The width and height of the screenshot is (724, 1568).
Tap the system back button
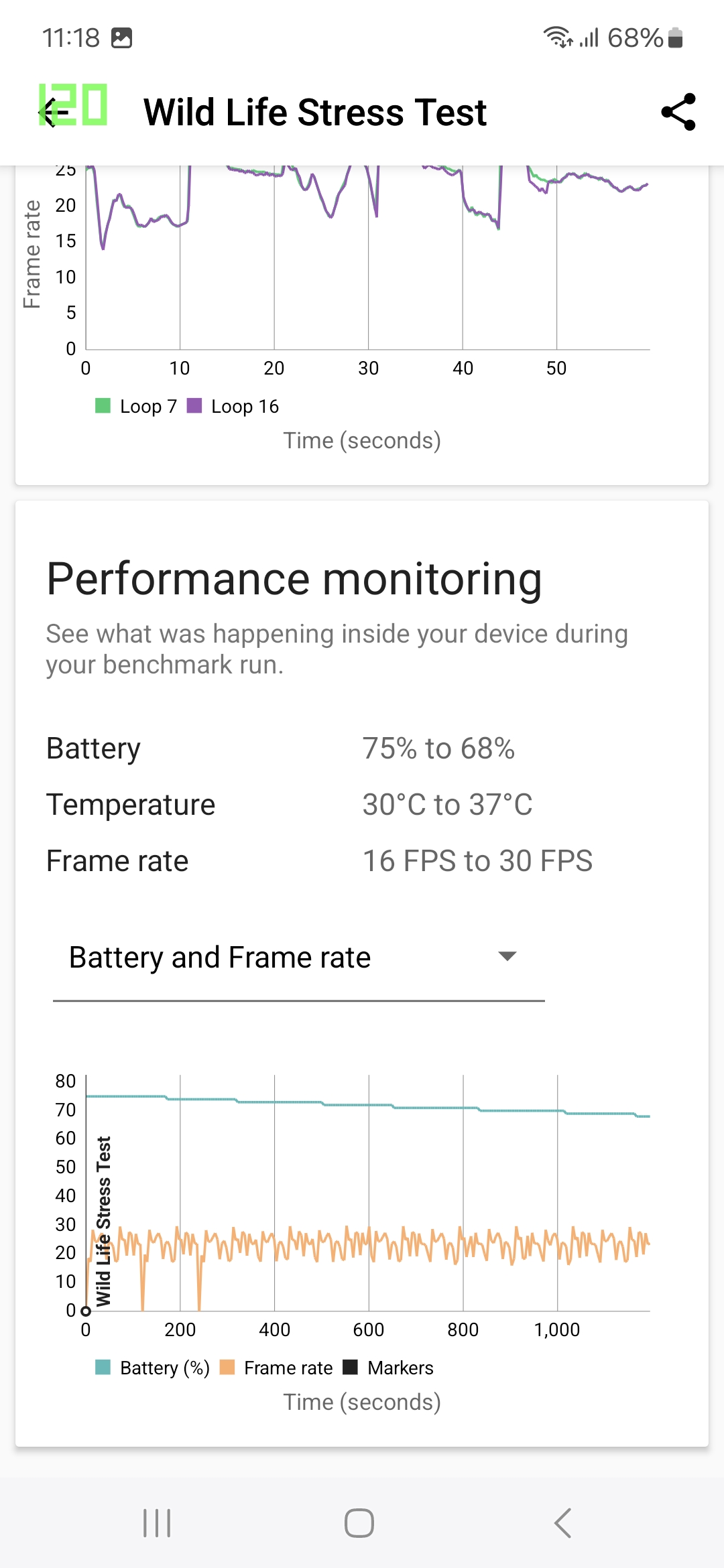tap(563, 1523)
